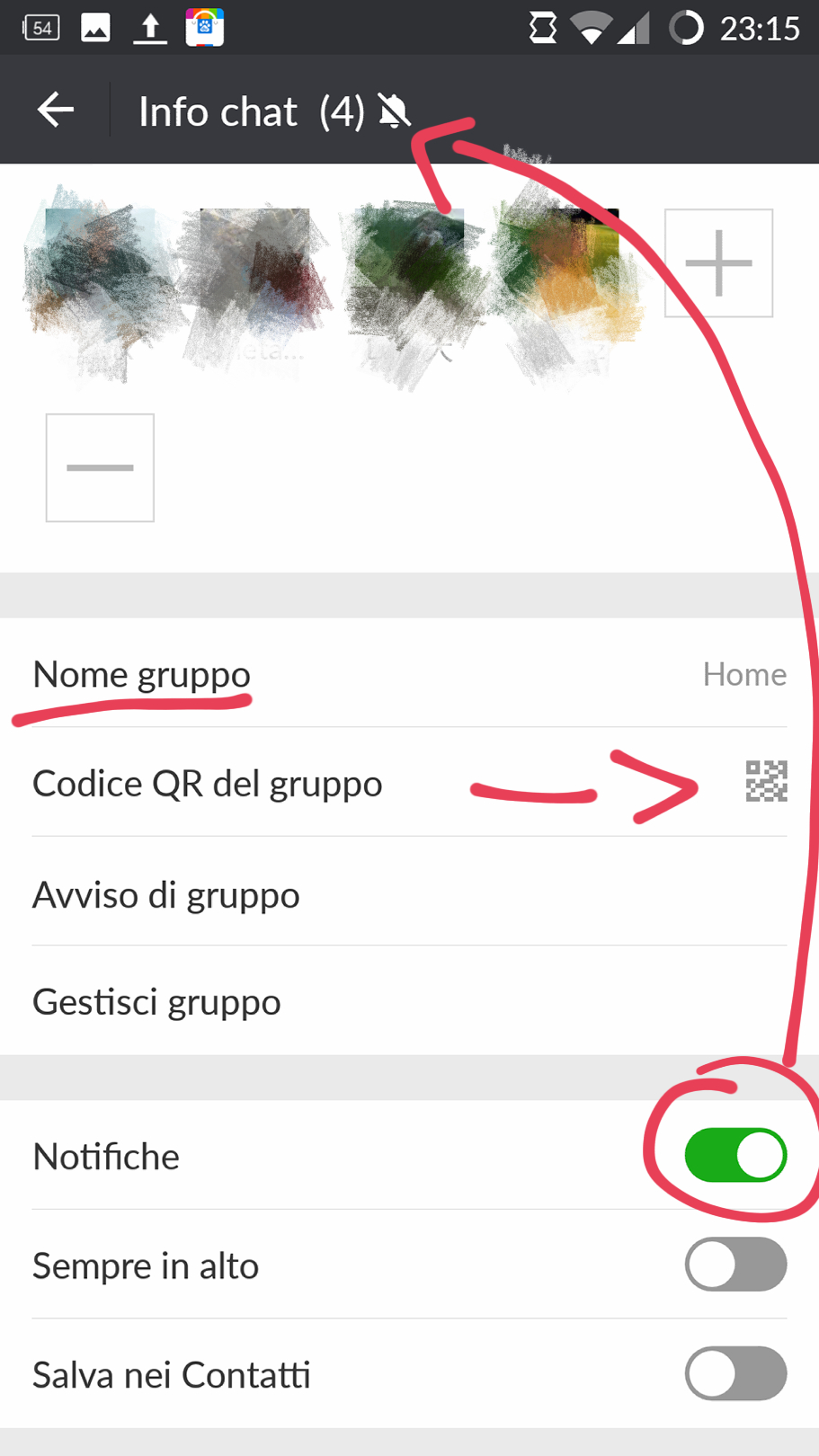This screenshot has height=1456, width=819.
Task: Turn on Salva nei Contatti
Action: 735,1373
